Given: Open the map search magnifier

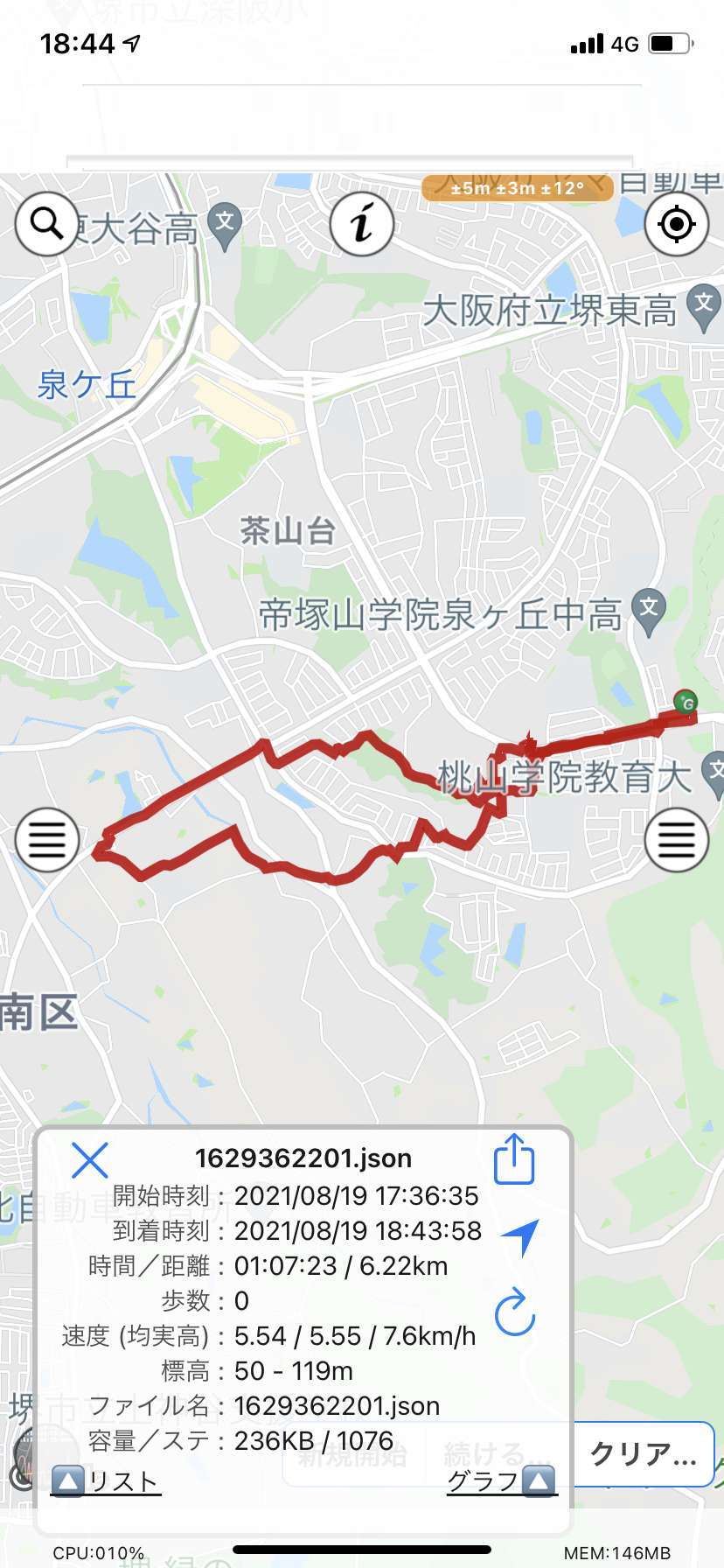Looking at the screenshot, I should [x=47, y=224].
